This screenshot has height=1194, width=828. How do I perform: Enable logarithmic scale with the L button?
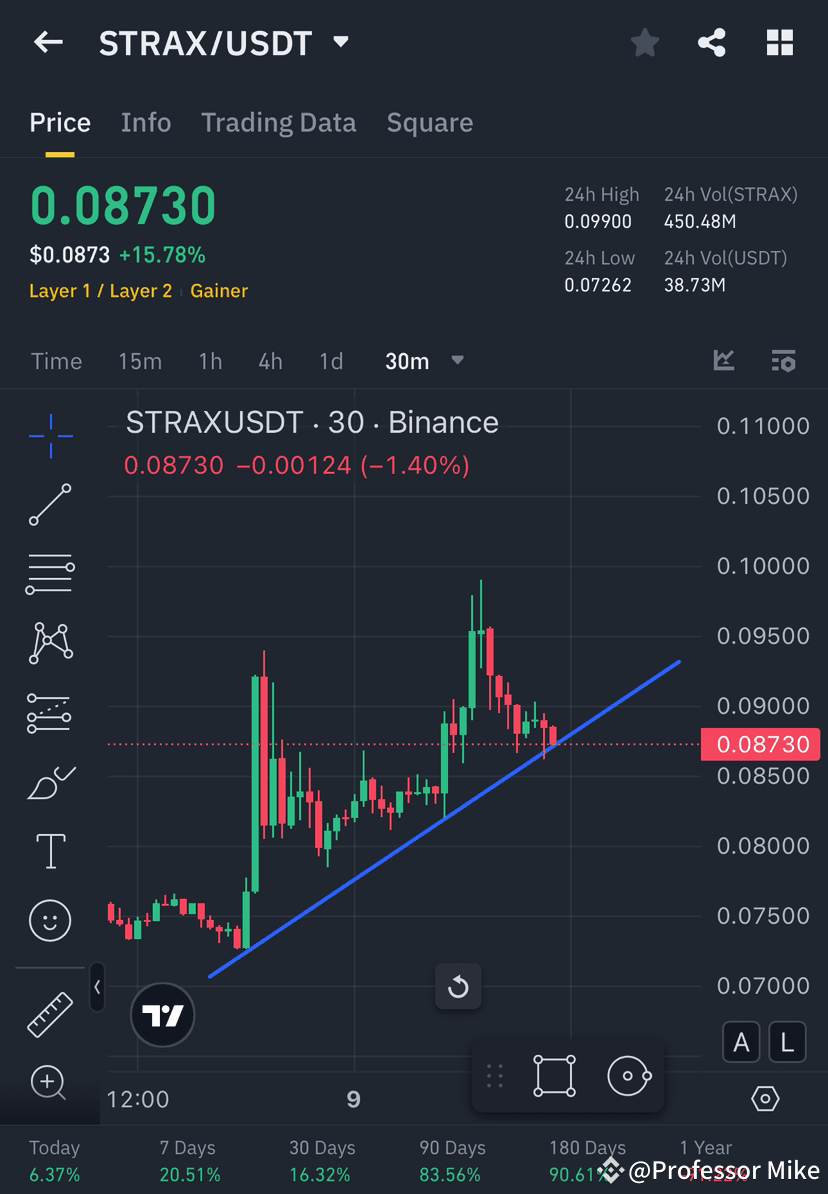coord(787,1042)
